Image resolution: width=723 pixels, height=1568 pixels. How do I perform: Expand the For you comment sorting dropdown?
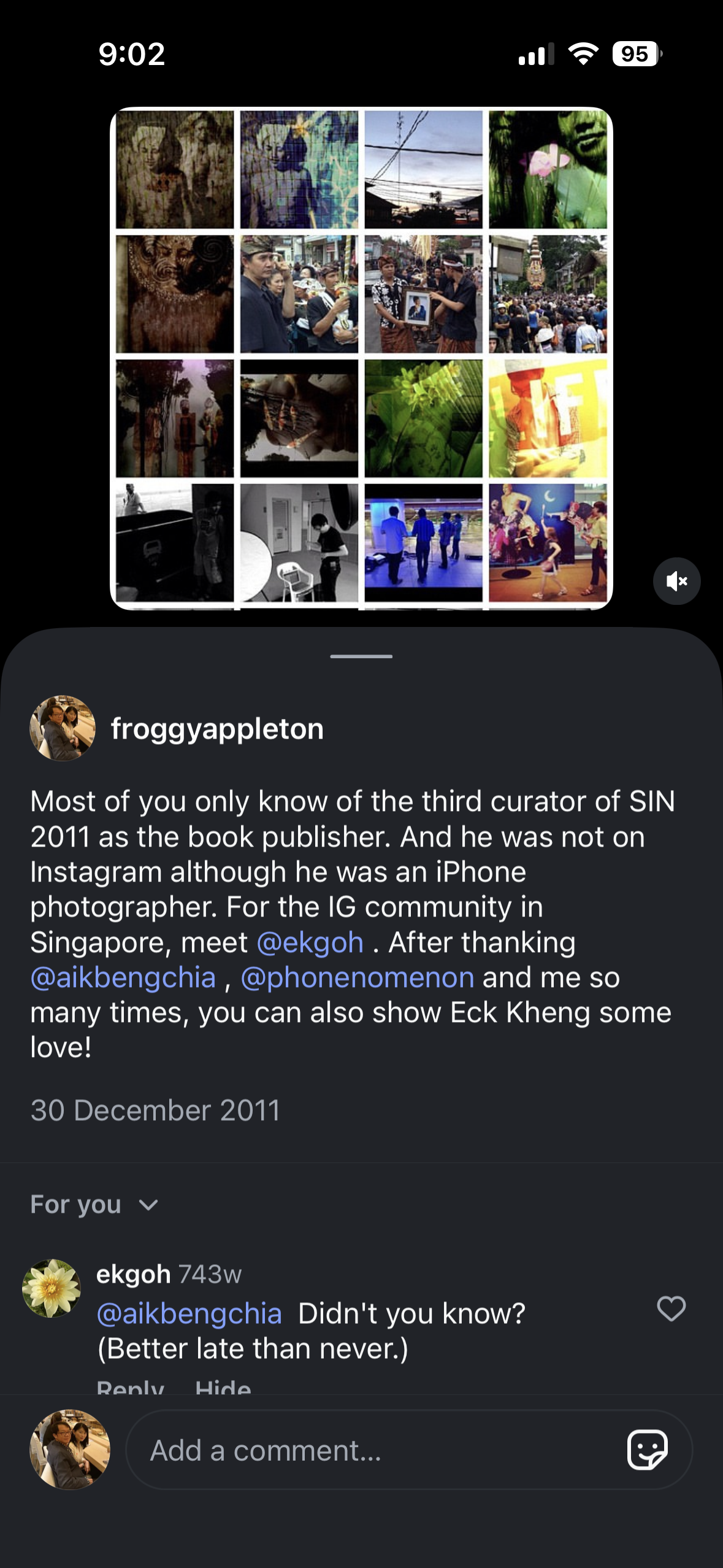(95, 1204)
